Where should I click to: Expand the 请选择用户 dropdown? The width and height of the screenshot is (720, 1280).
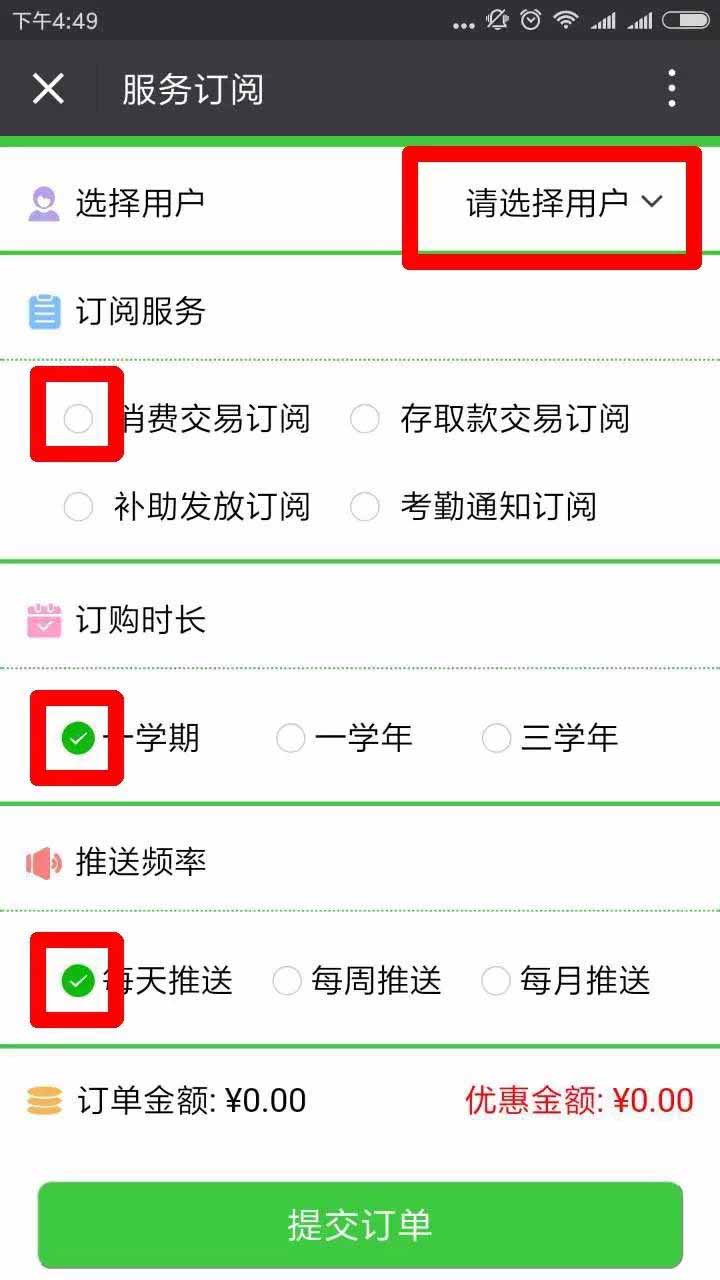point(565,203)
